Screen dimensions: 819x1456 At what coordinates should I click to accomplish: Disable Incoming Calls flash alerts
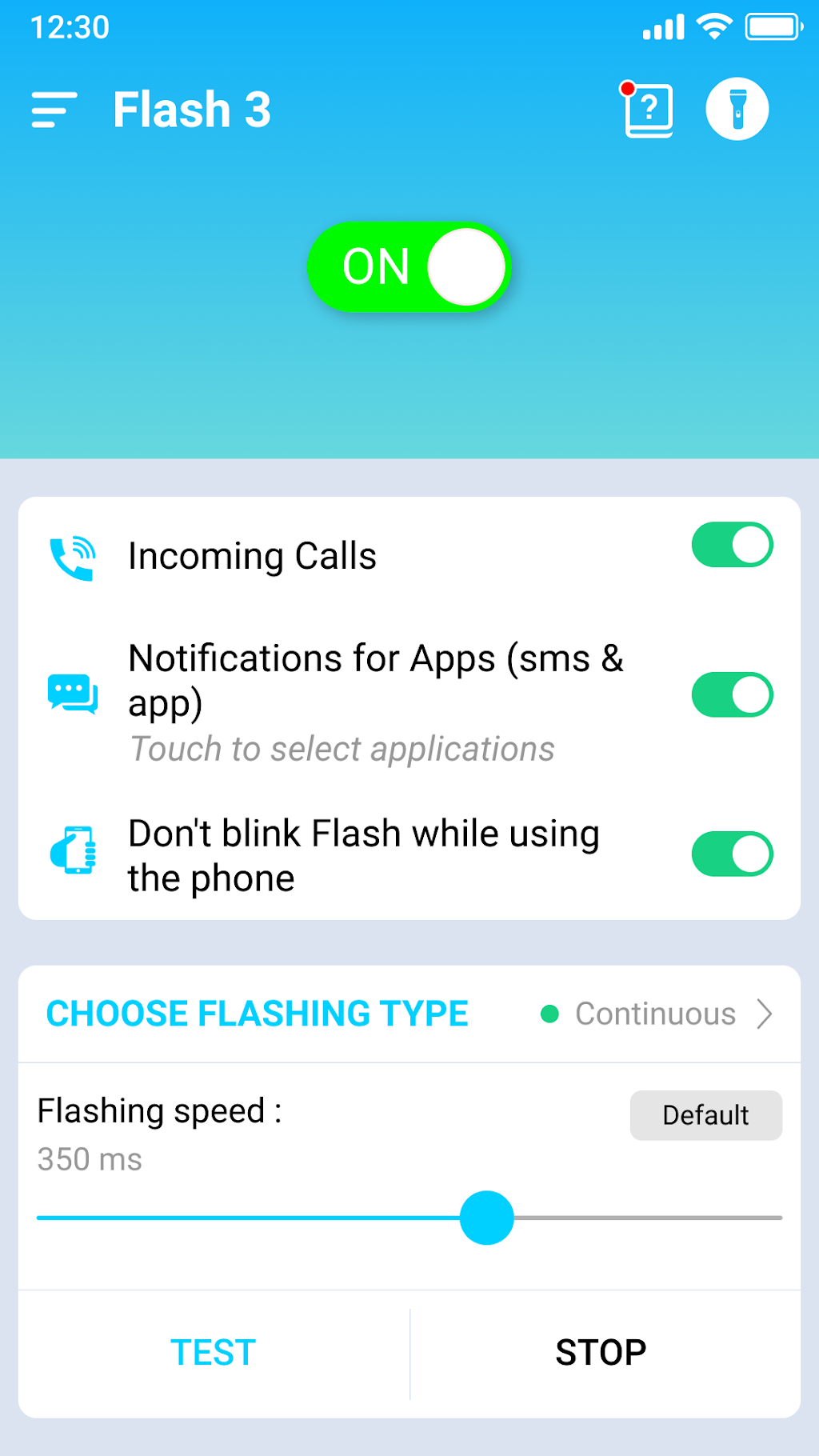click(x=732, y=546)
